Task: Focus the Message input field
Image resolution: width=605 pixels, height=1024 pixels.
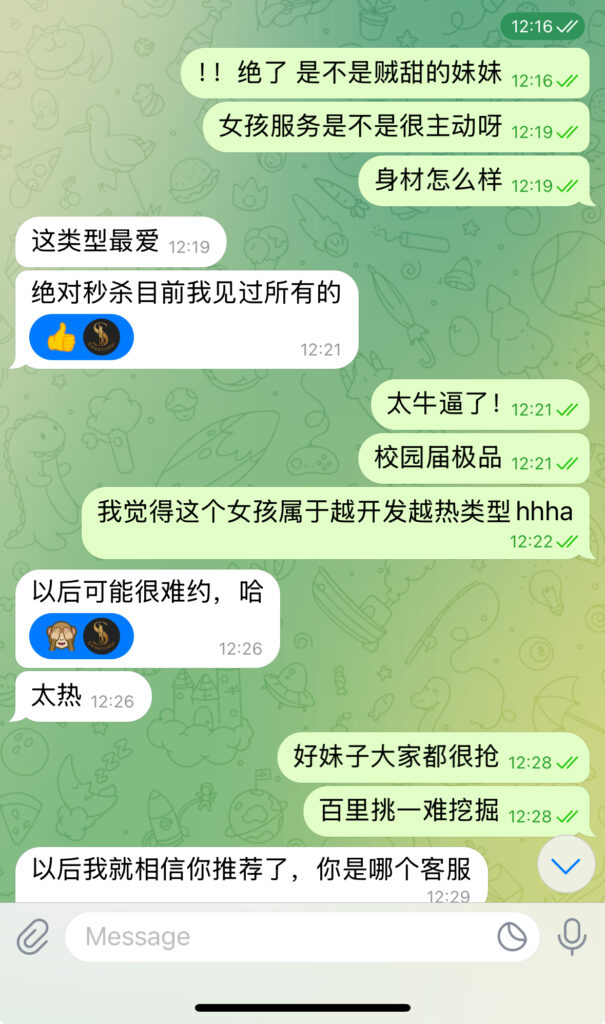Action: [x=280, y=937]
